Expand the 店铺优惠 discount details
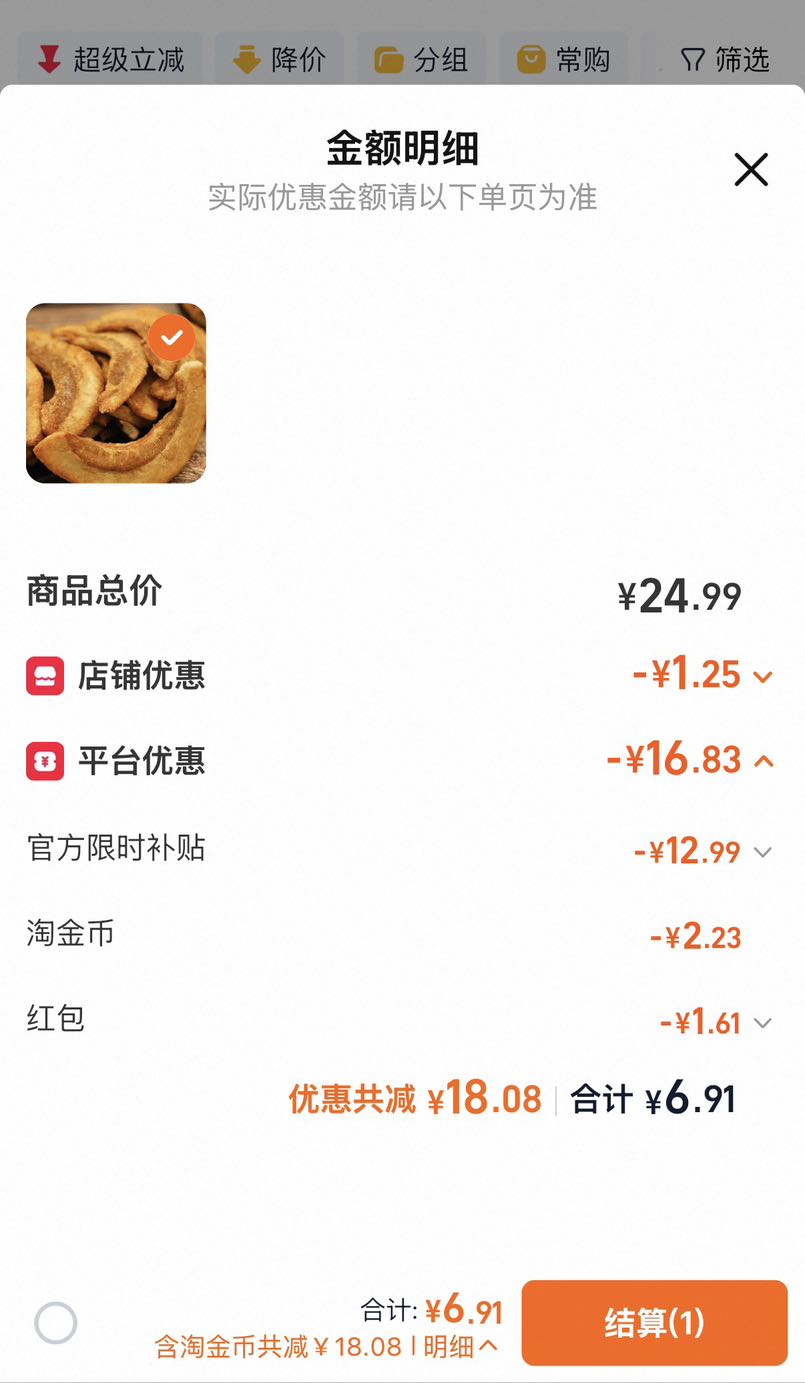805x1383 pixels. pos(763,677)
